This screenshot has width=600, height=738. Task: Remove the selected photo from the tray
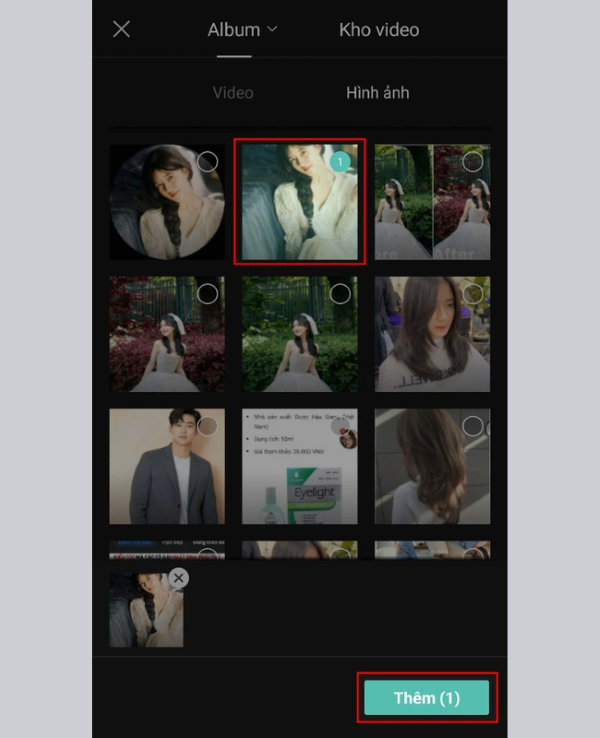click(x=178, y=578)
